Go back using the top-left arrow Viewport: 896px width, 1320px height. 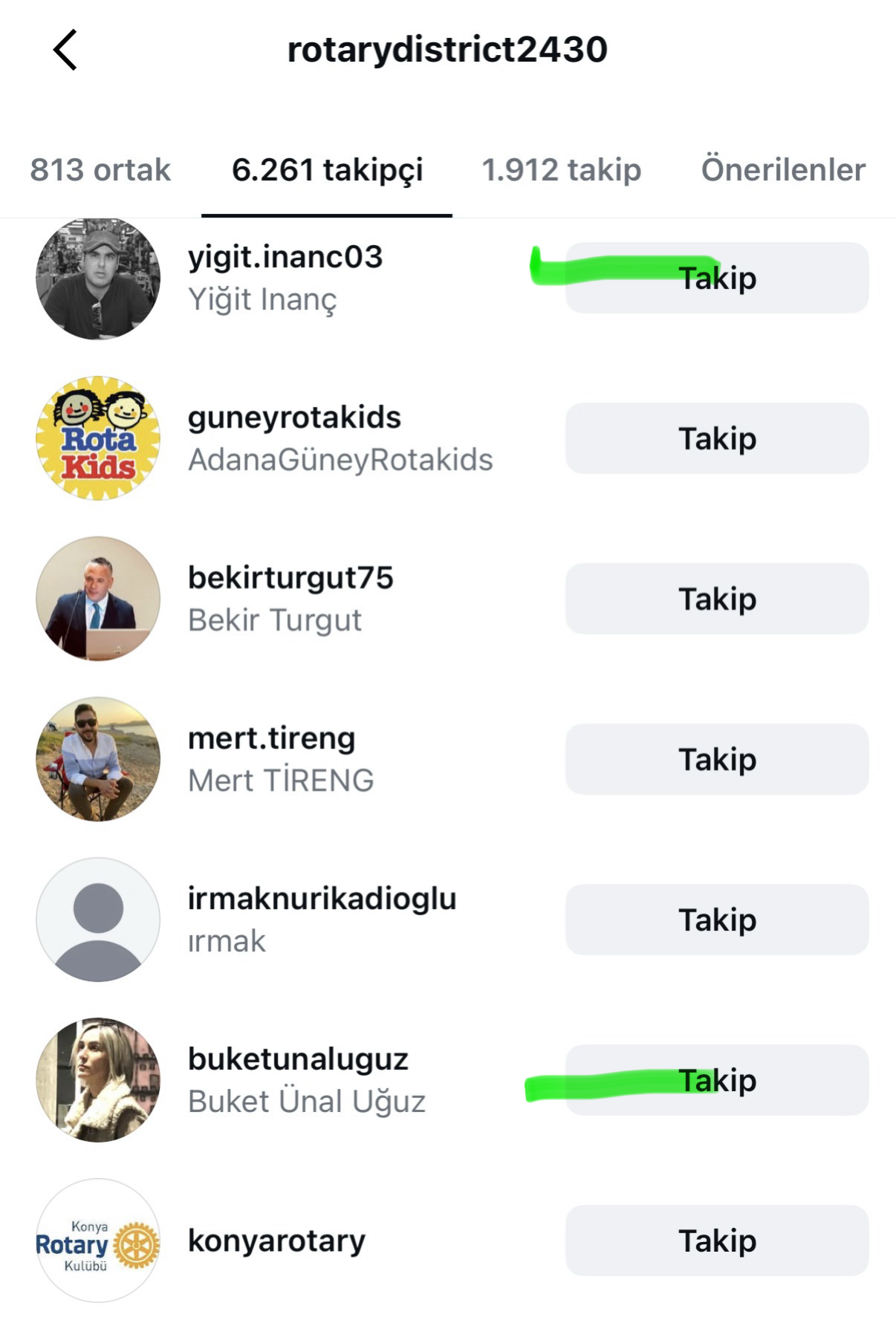65,50
